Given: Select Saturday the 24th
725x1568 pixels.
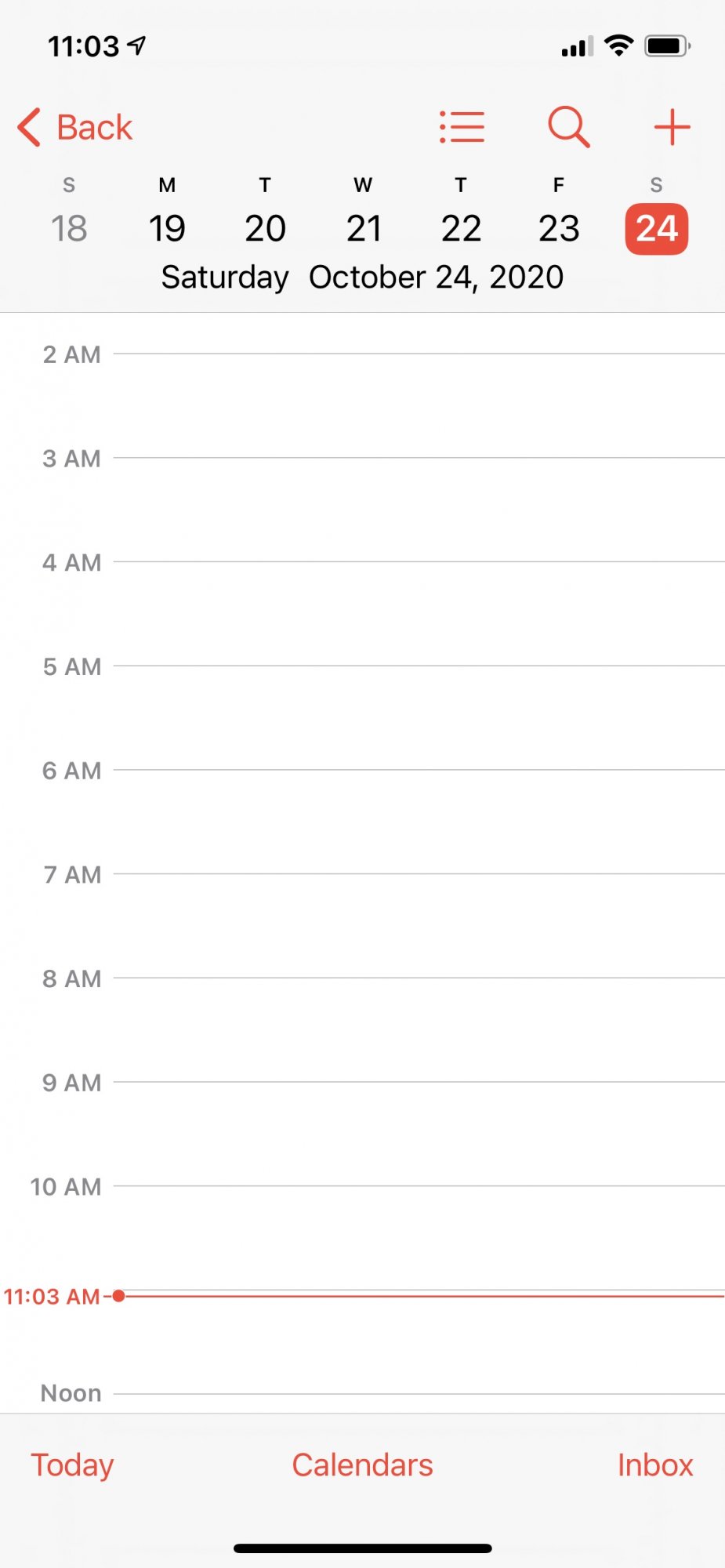Looking at the screenshot, I should click(x=657, y=228).
